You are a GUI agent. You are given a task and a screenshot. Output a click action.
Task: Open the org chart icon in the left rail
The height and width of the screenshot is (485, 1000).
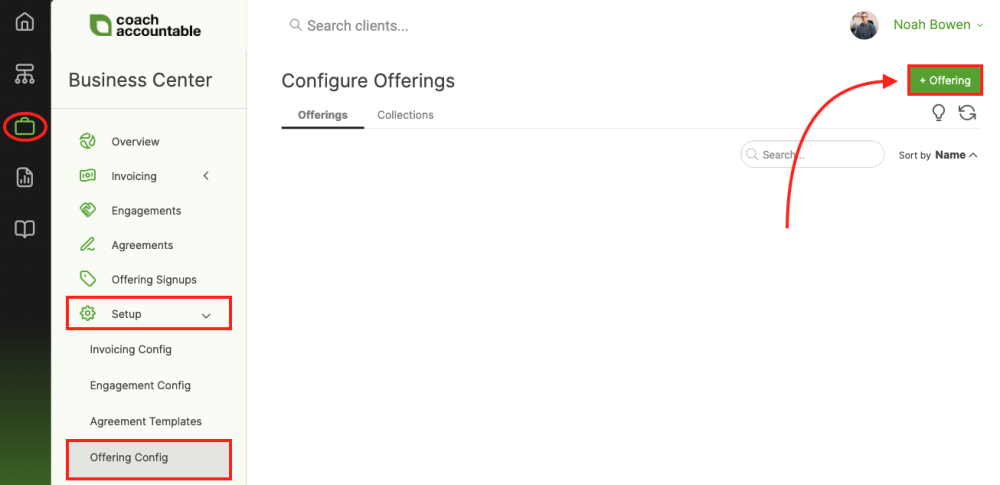click(25, 74)
